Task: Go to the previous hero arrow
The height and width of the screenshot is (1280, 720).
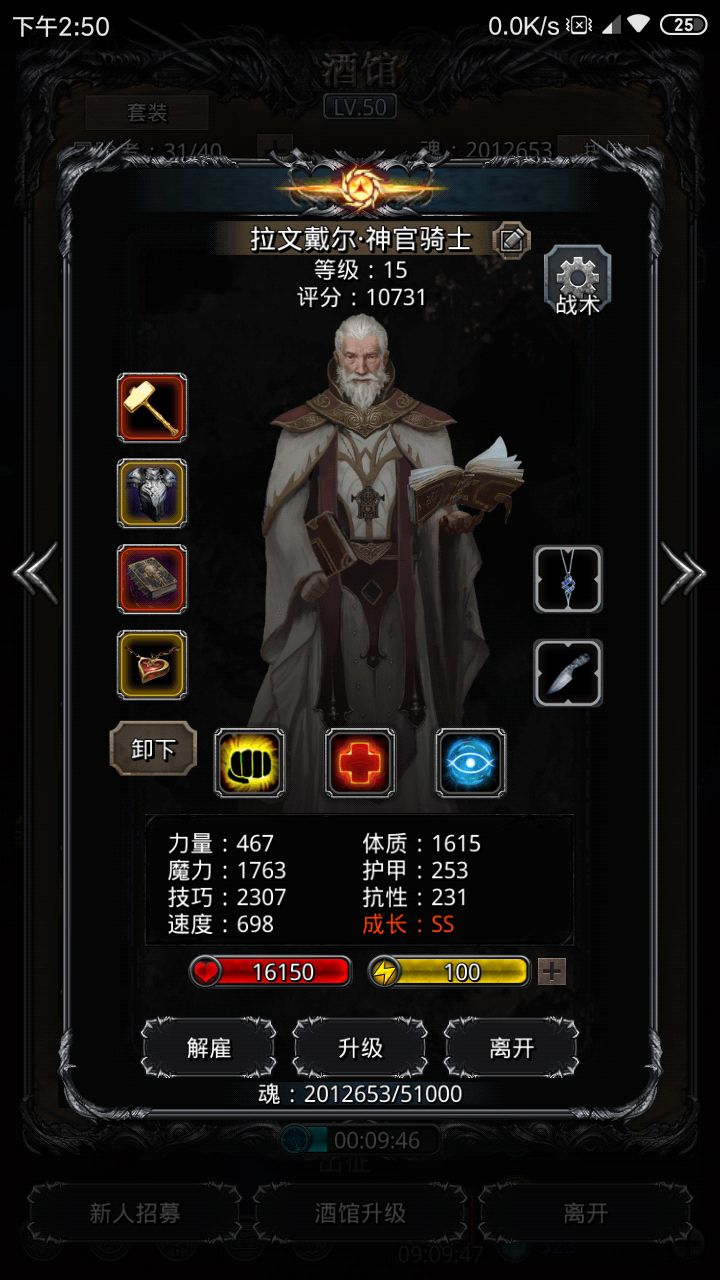Action: 36,573
